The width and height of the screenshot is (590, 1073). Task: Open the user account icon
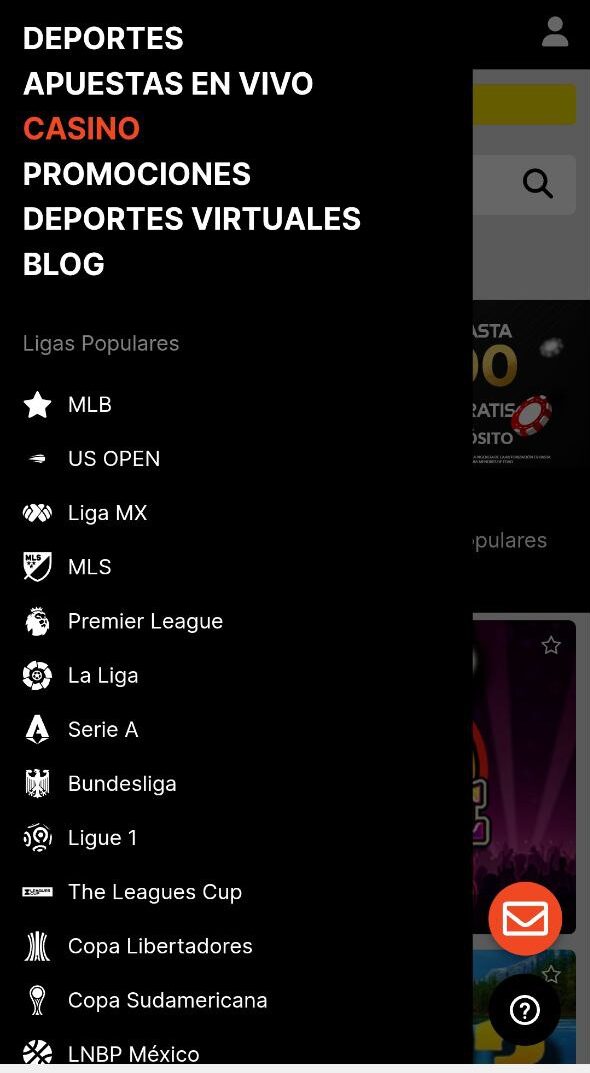[x=554, y=32]
